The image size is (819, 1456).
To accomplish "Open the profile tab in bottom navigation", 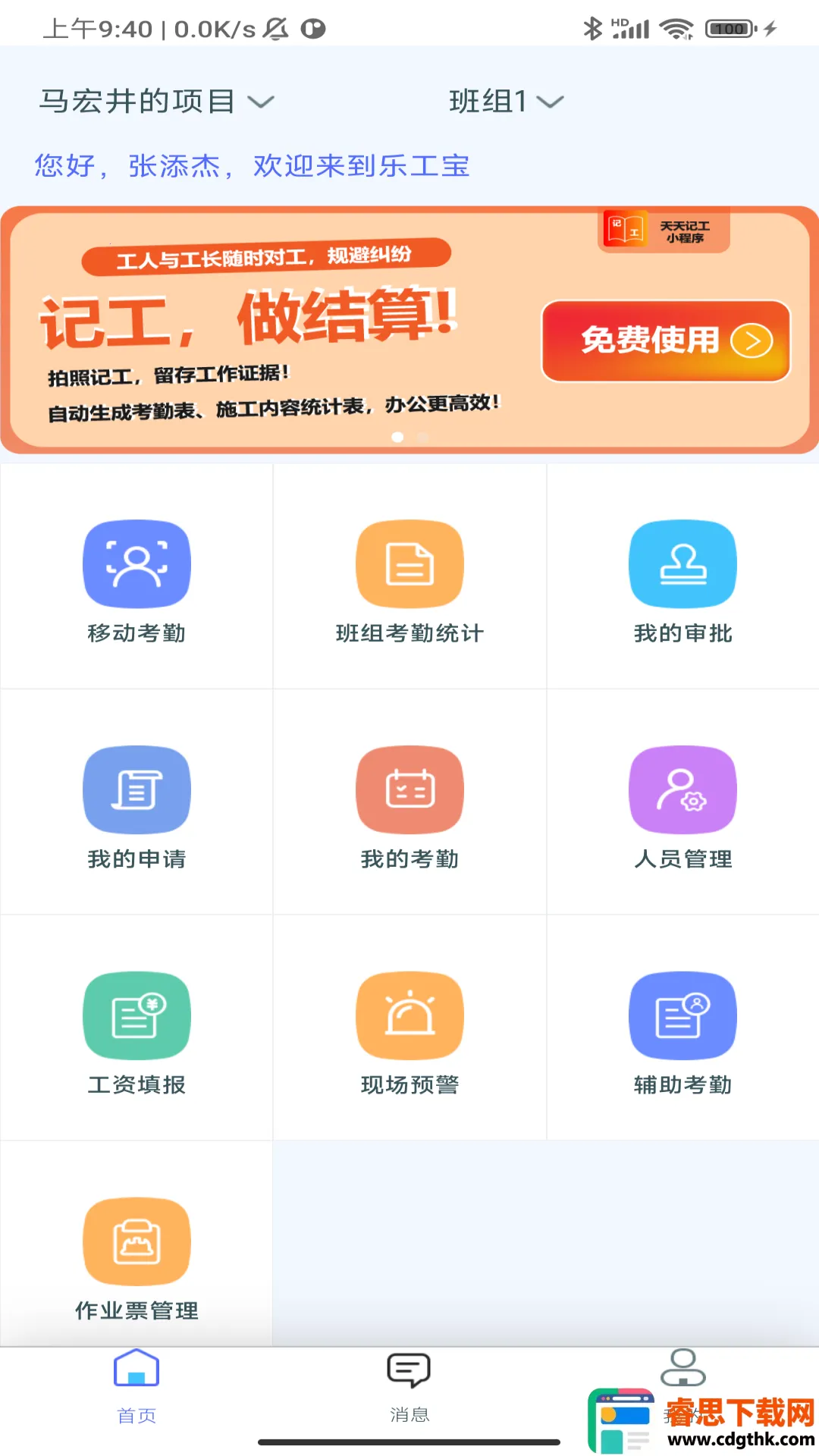I will coord(682,1374).
